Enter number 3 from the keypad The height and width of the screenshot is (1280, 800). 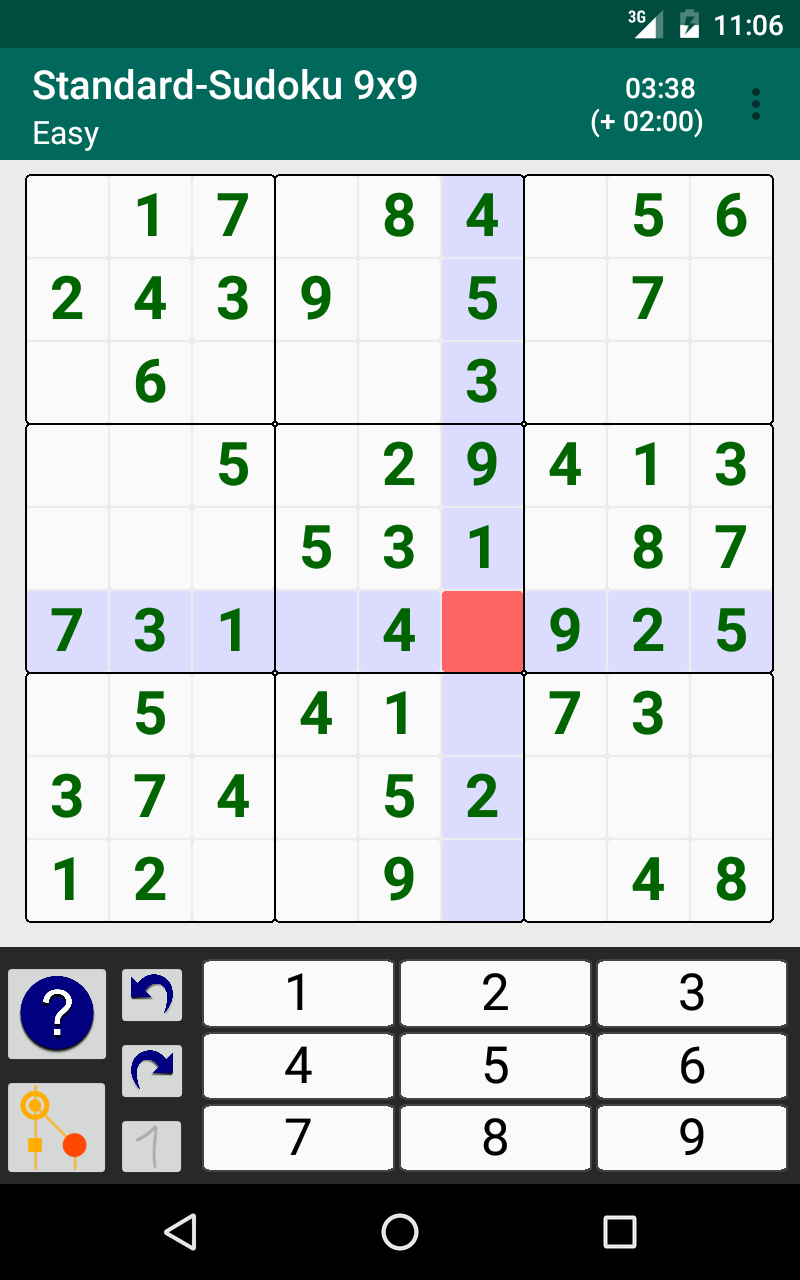click(692, 993)
